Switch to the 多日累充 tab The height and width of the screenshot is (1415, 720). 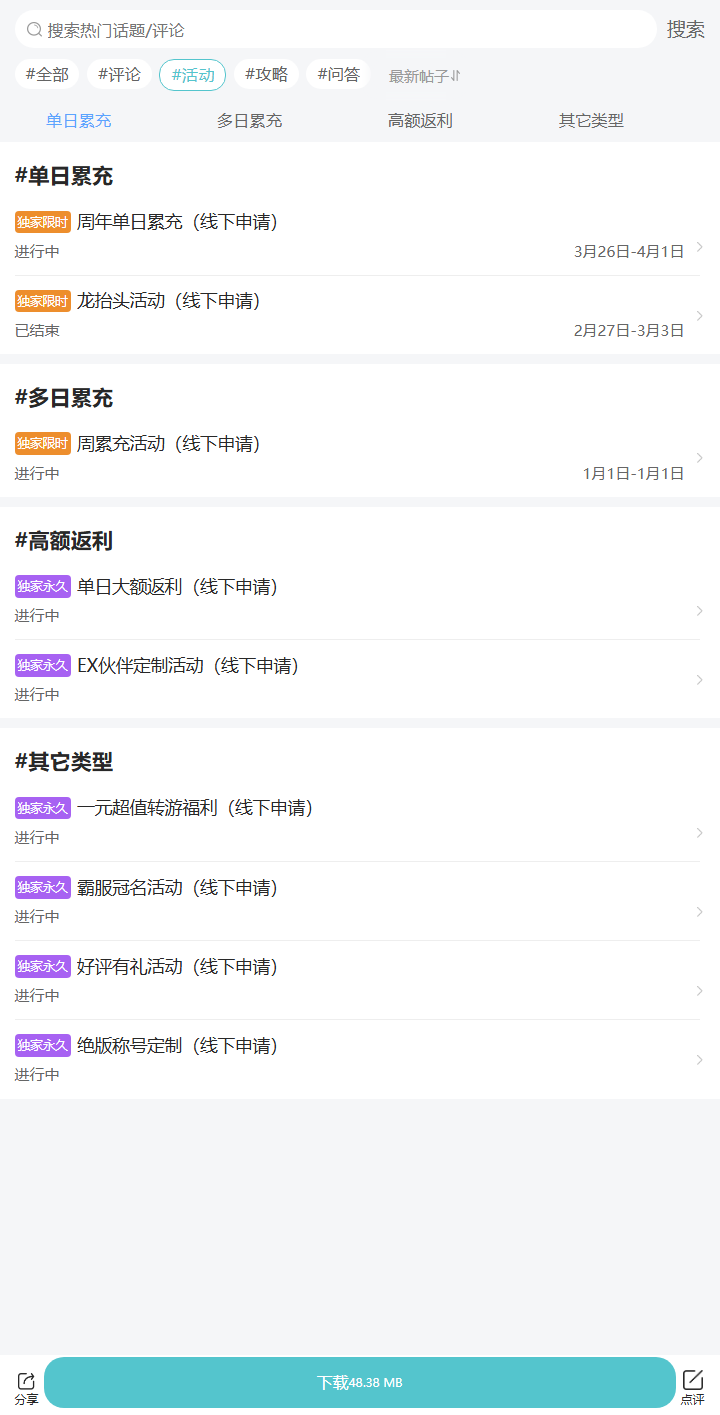pos(249,121)
